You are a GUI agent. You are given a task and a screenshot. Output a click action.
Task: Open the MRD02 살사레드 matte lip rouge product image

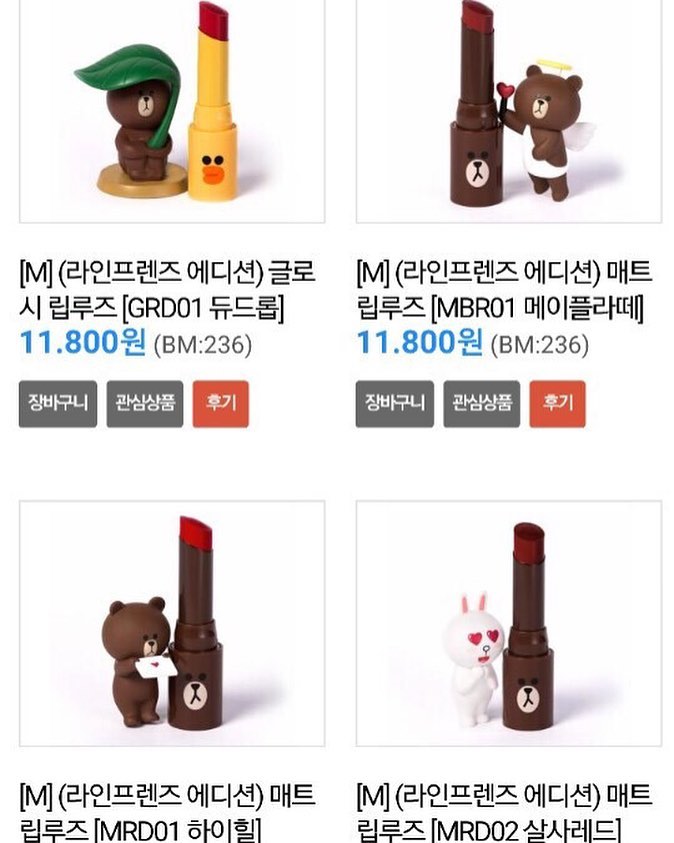(508, 623)
